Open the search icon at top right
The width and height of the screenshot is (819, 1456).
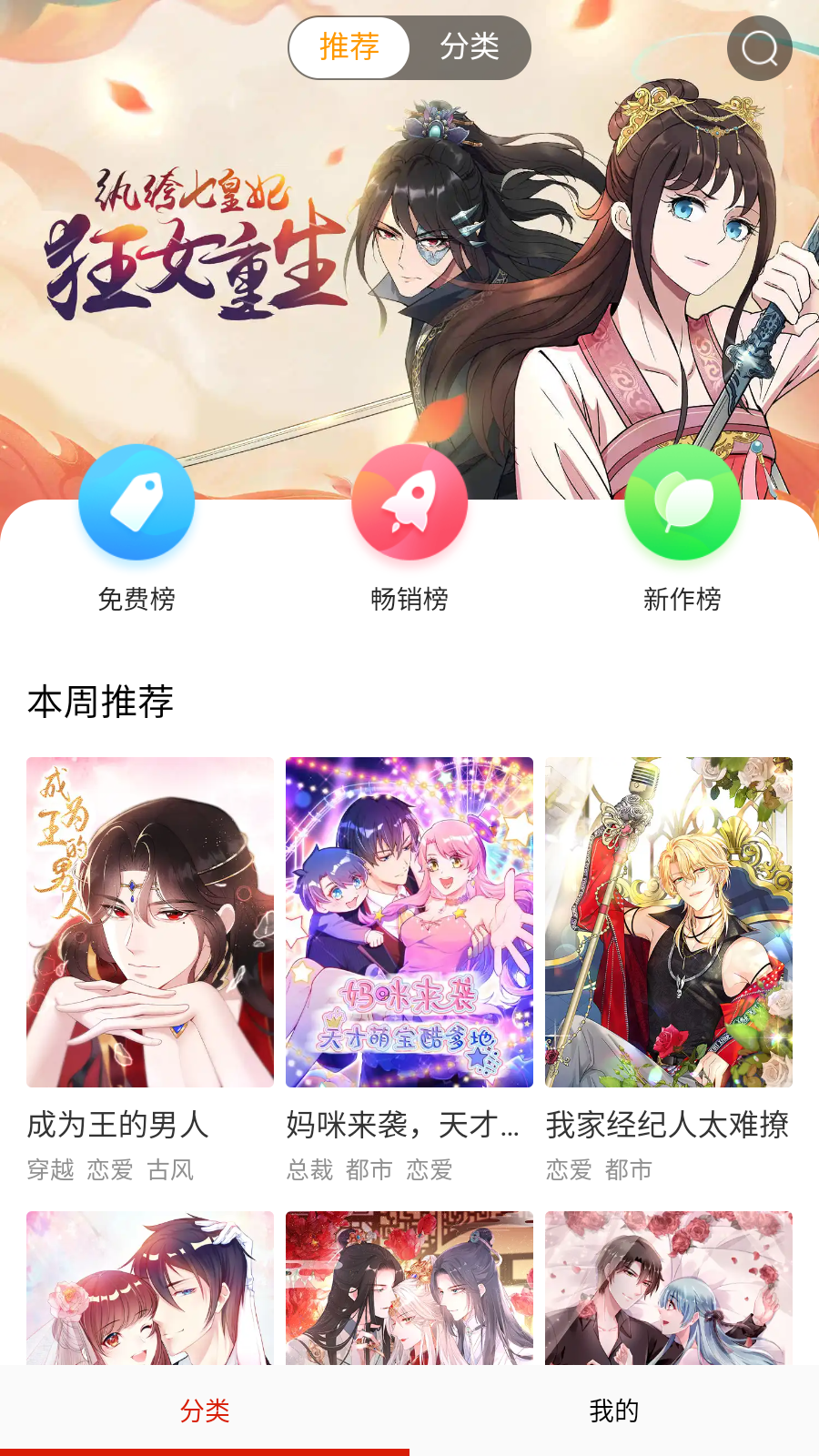759,48
